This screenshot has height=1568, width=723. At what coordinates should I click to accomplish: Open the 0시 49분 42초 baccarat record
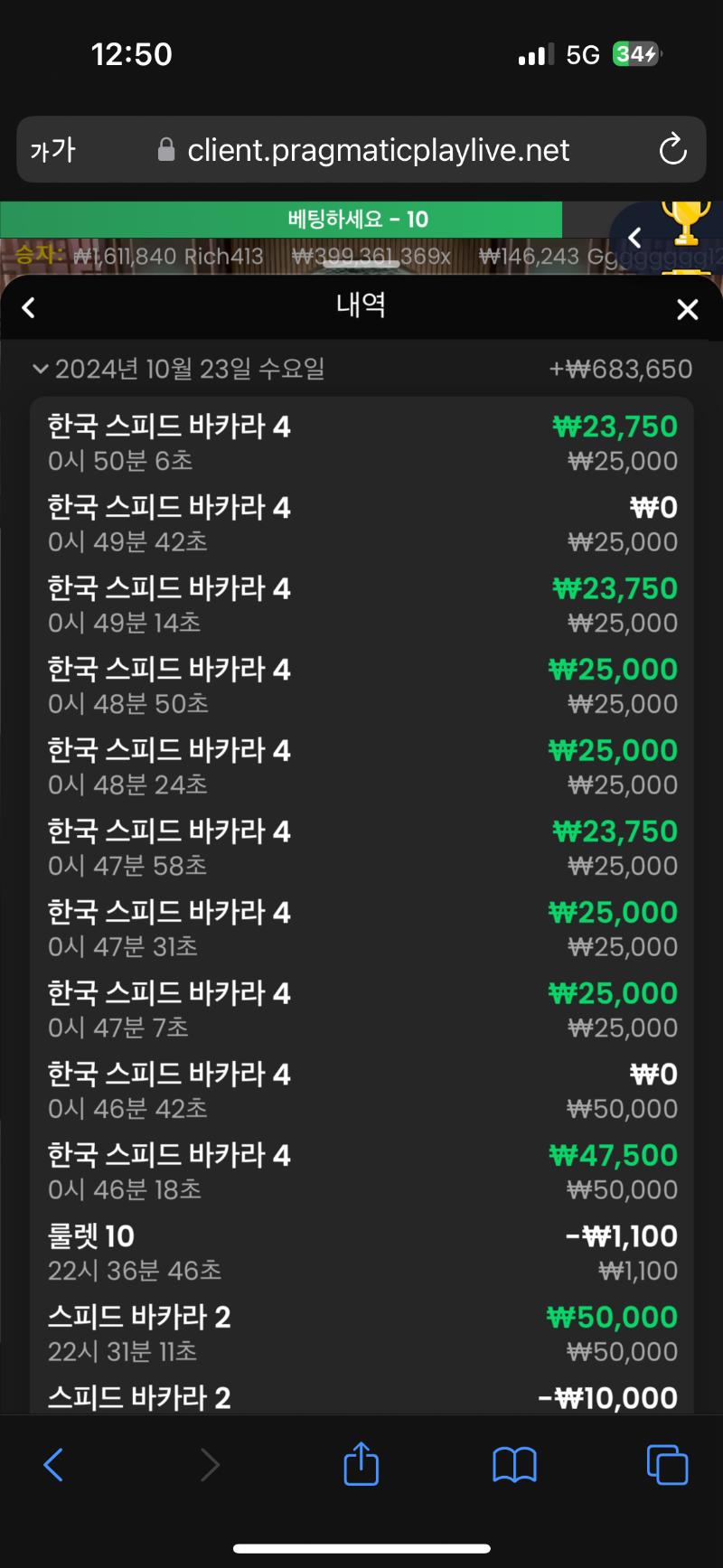[x=361, y=524]
